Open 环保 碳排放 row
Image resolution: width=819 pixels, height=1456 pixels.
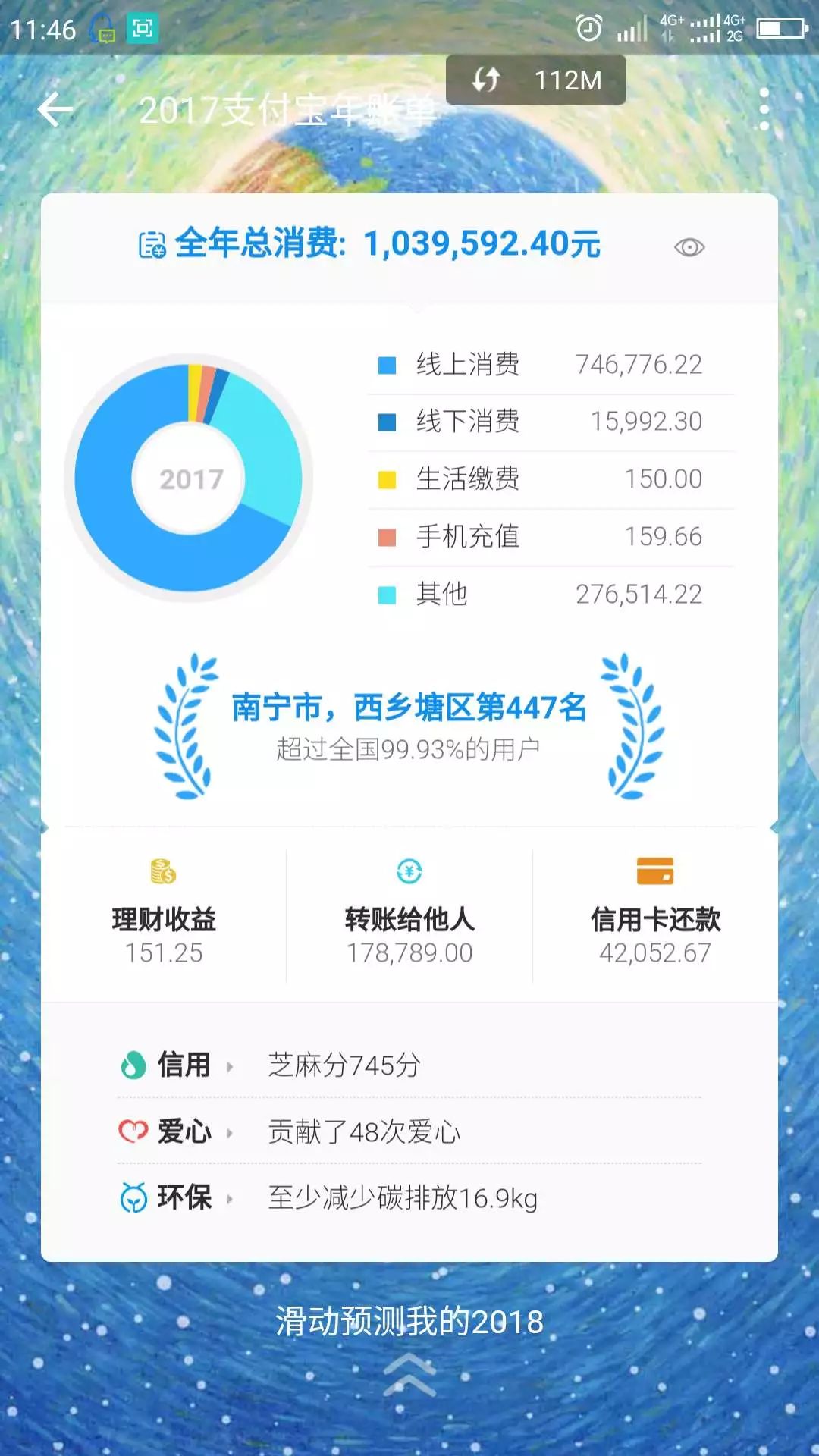pyautogui.click(x=409, y=1197)
